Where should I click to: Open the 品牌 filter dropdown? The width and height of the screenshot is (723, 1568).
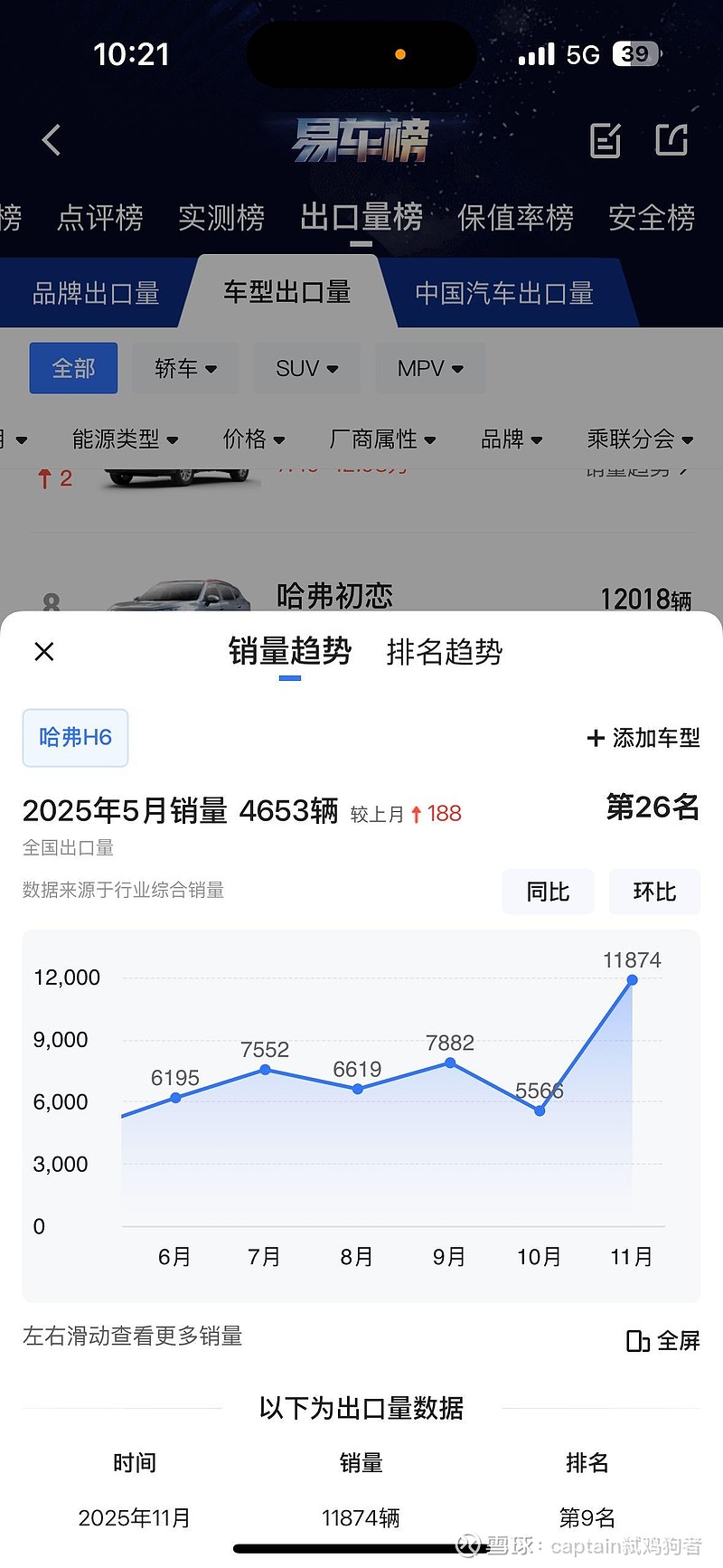(x=511, y=439)
